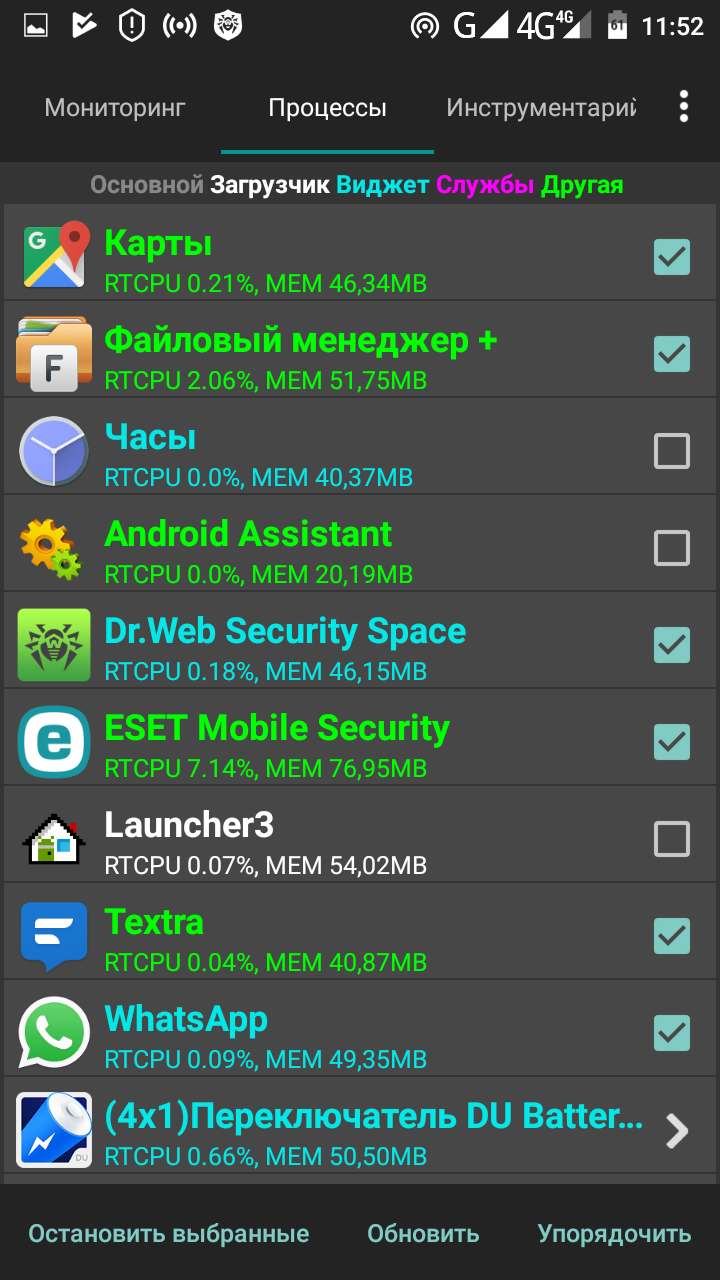Tap the Обновить button
The height and width of the screenshot is (1280, 720).
(x=423, y=1234)
